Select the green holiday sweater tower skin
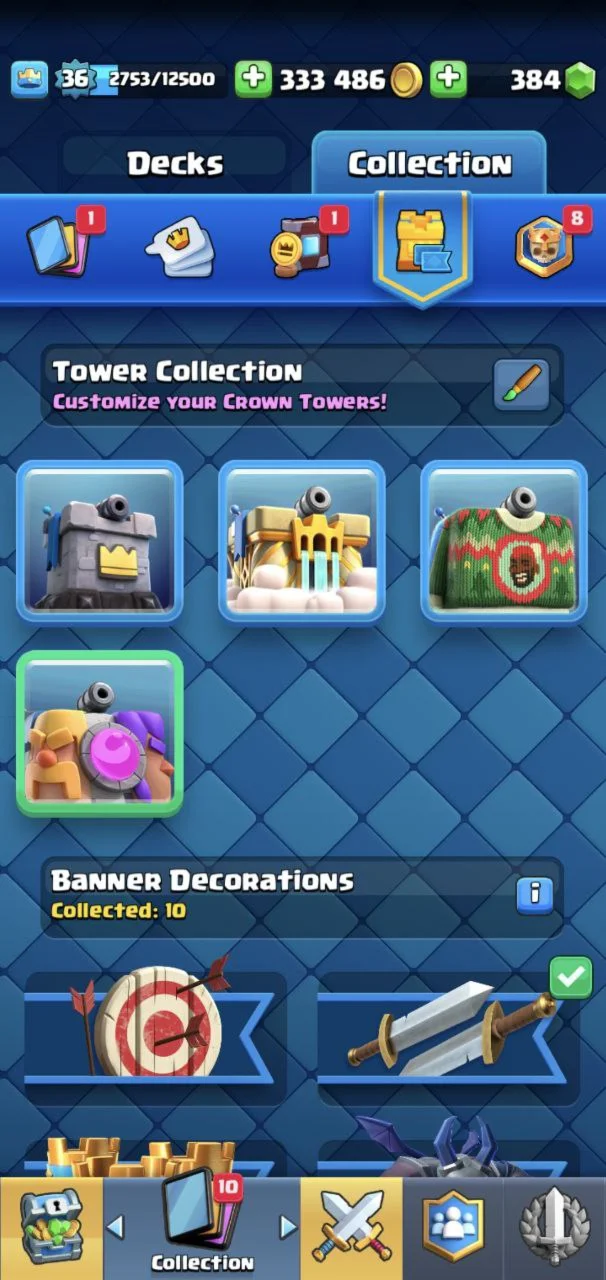Screen dimensions: 606x1280 [x=504, y=541]
